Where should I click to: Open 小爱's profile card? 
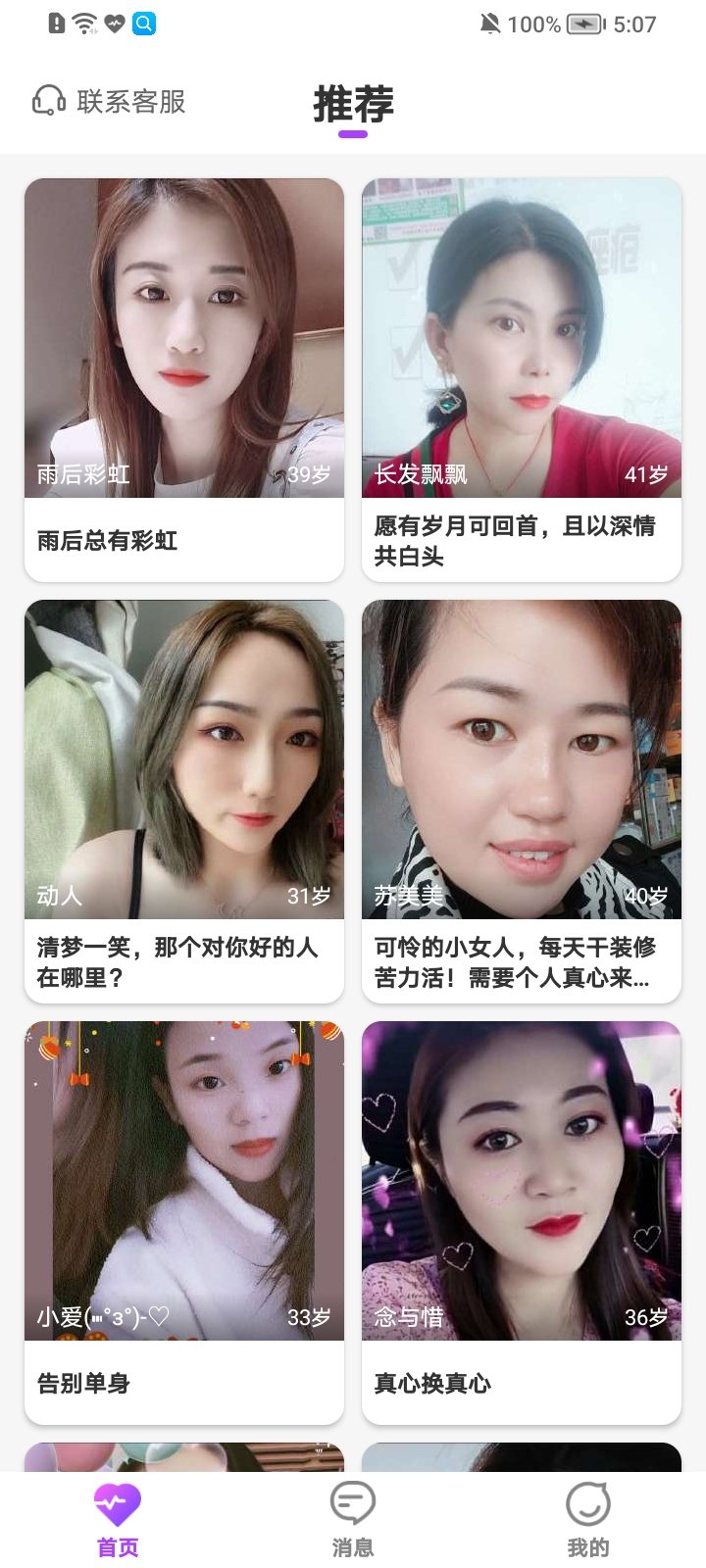[184, 1221]
